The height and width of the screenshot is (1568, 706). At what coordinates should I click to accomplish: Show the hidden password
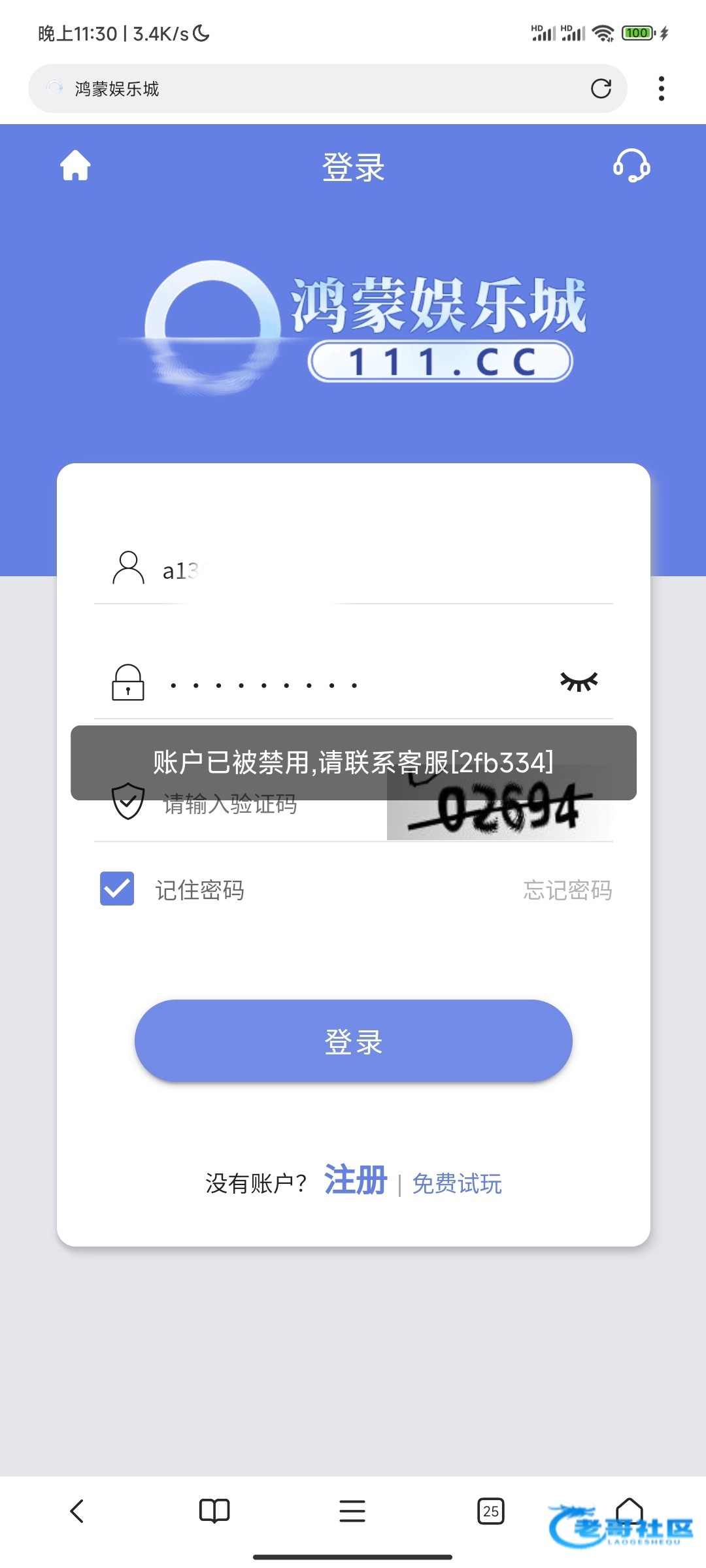[579, 681]
